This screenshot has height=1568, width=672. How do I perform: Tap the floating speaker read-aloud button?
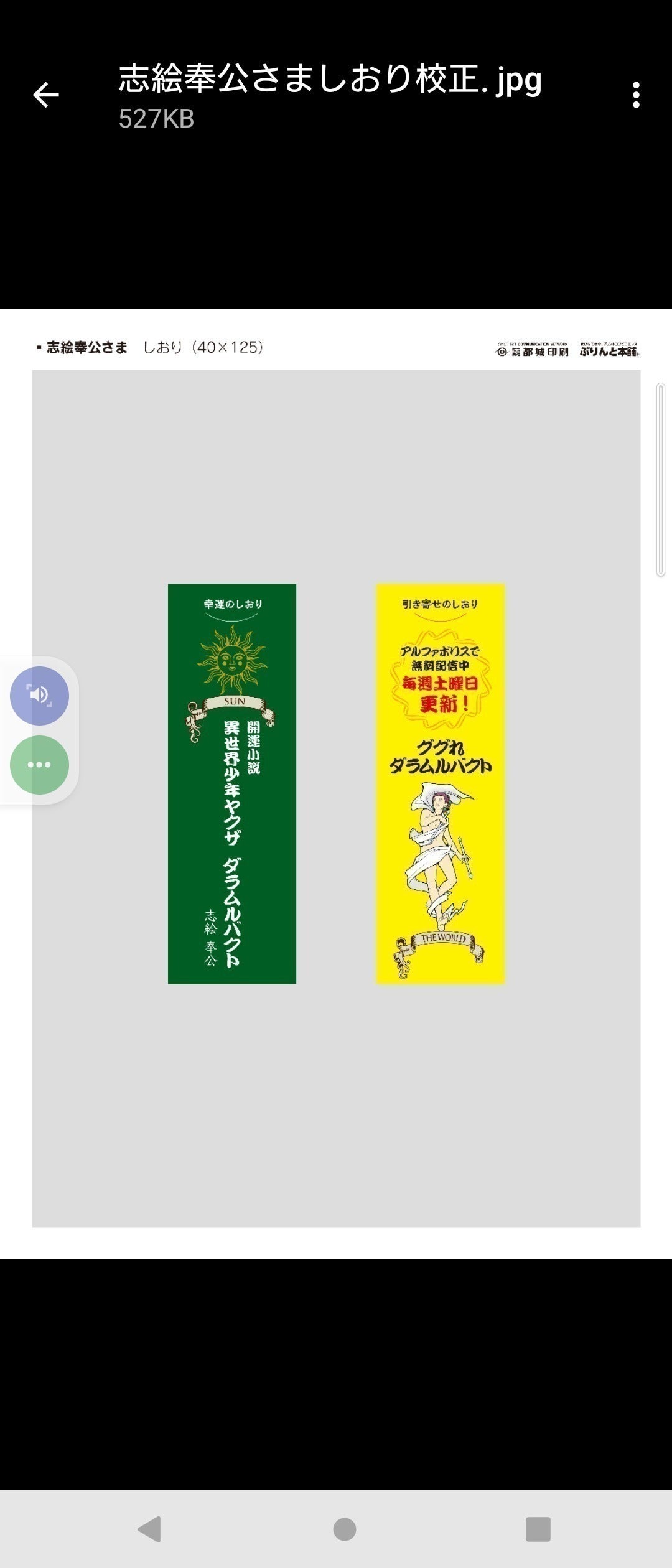pos(39,695)
